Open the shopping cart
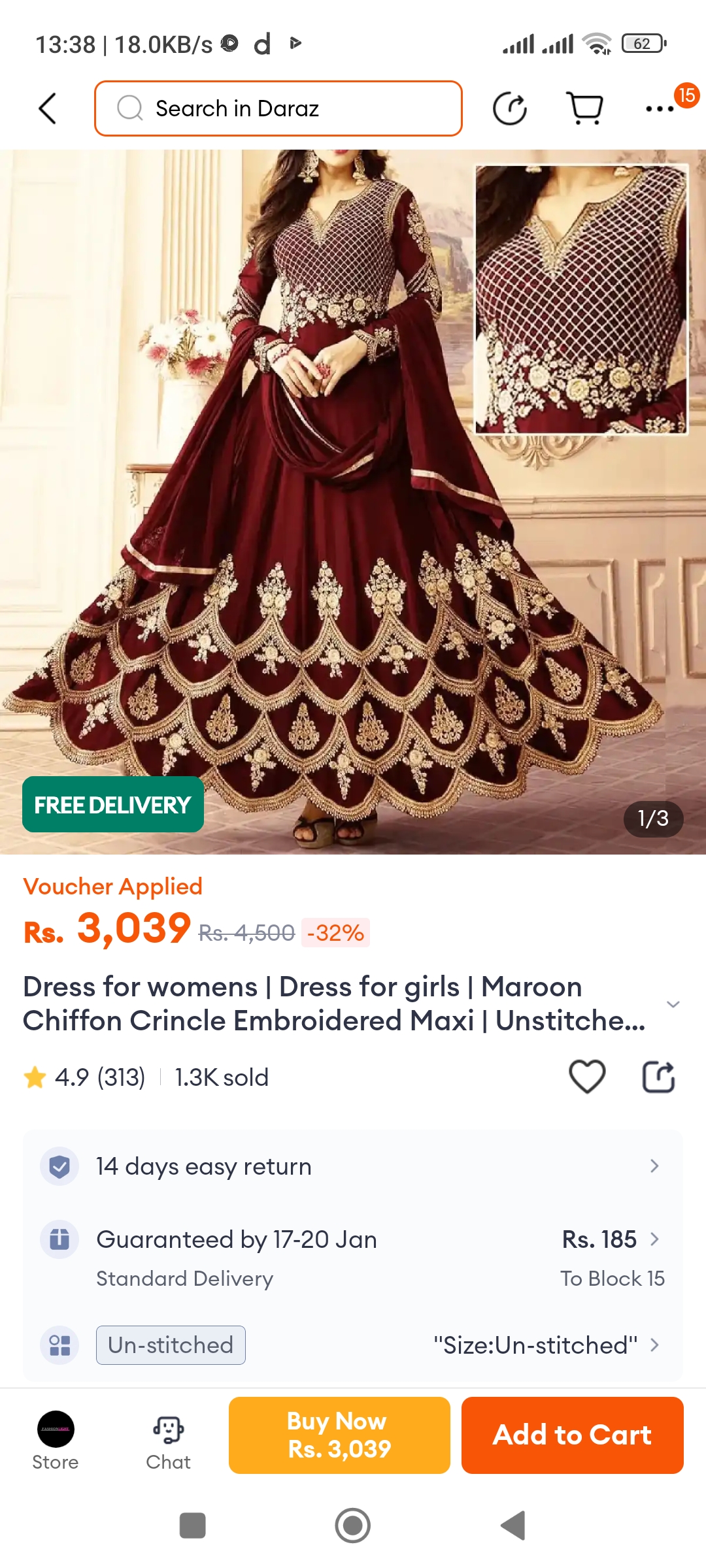 coord(584,108)
